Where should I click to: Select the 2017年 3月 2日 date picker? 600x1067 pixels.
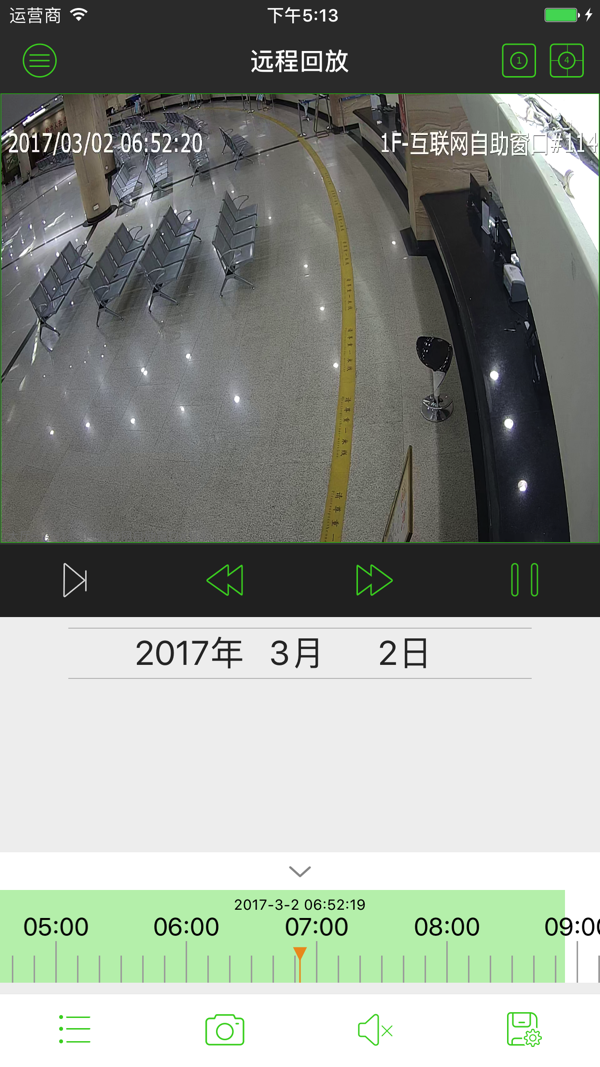pos(300,654)
